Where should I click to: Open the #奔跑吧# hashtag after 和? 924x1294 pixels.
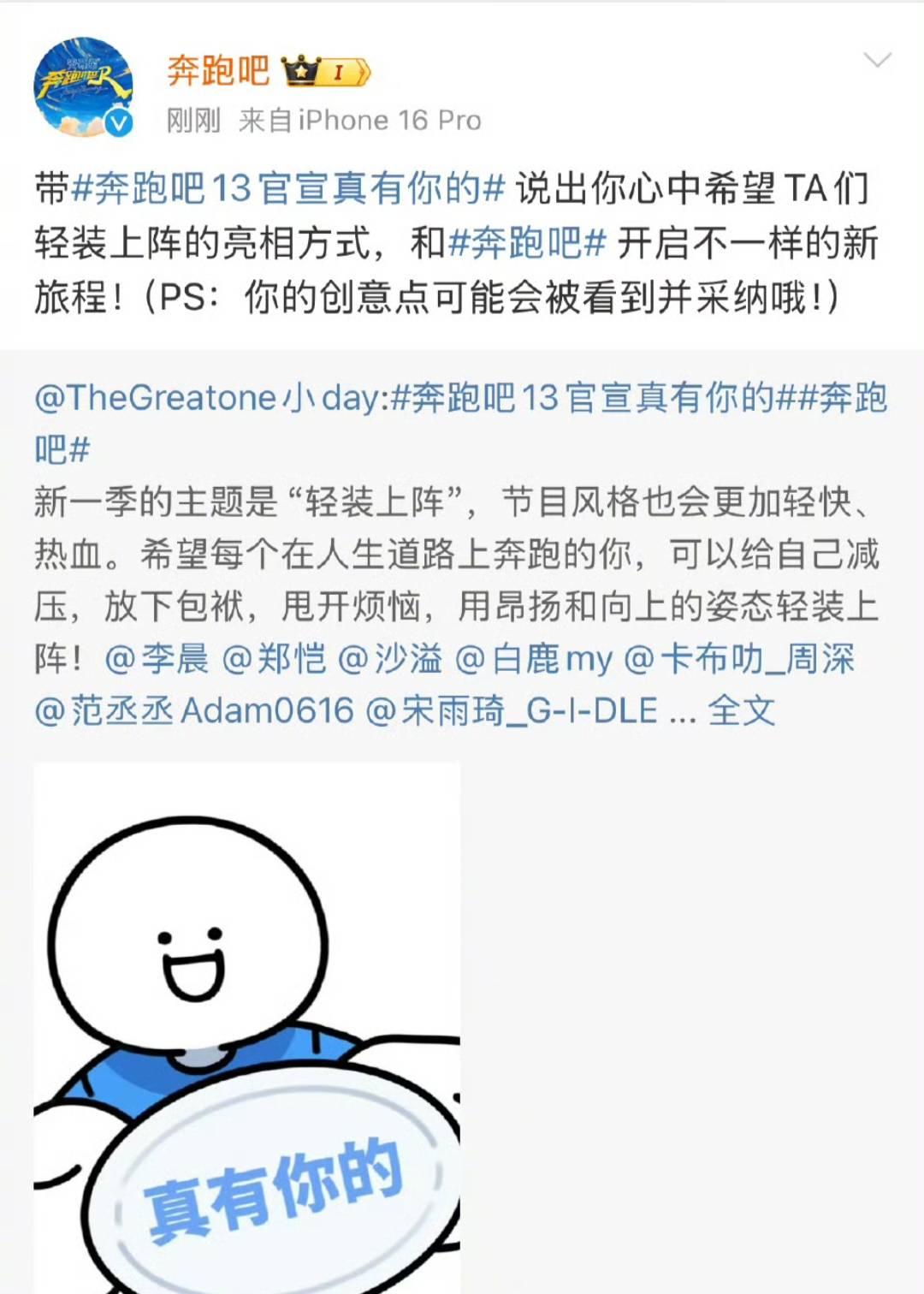[x=527, y=244]
